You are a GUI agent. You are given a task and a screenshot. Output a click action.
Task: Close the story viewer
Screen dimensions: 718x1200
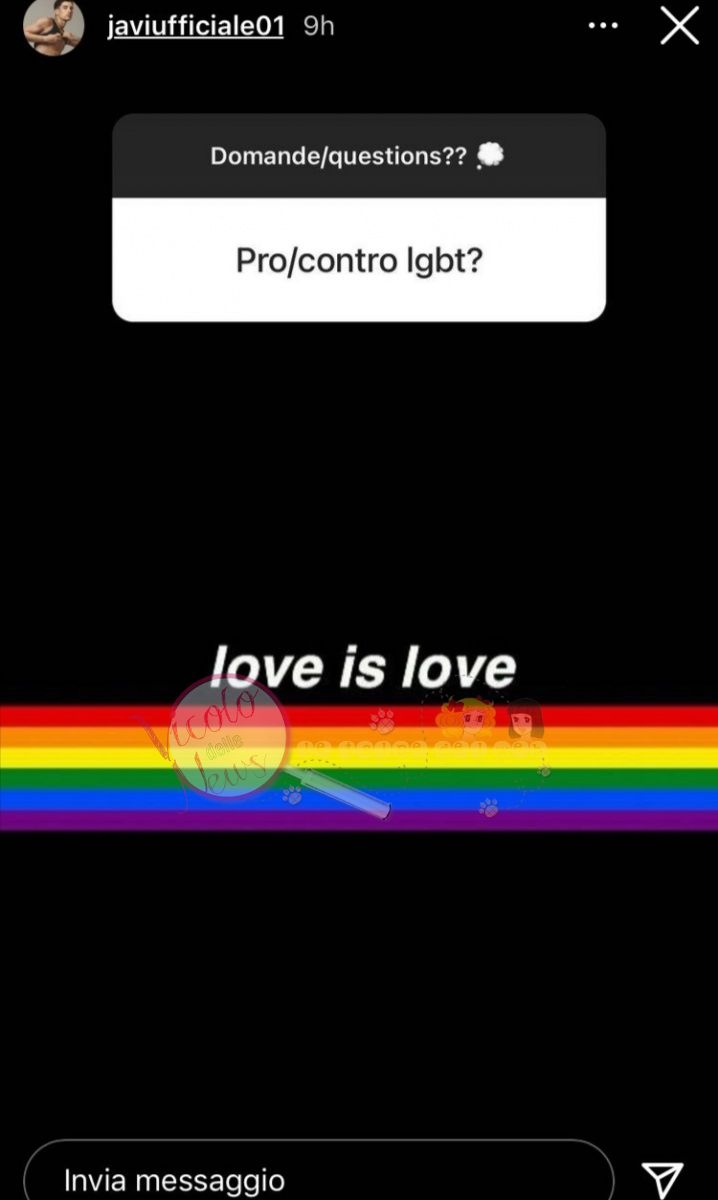[679, 26]
